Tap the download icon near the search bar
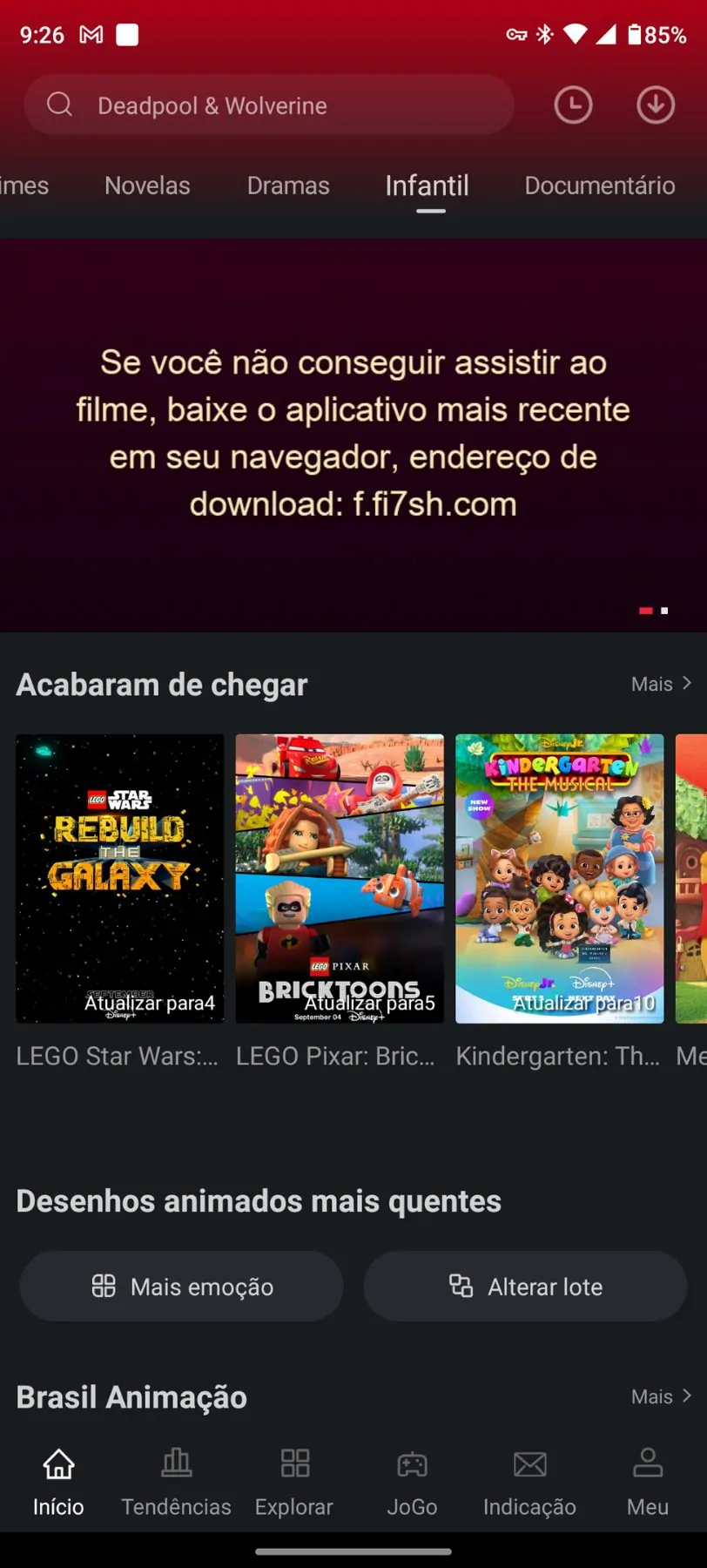The width and height of the screenshot is (707, 1568). tap(655, 105)
